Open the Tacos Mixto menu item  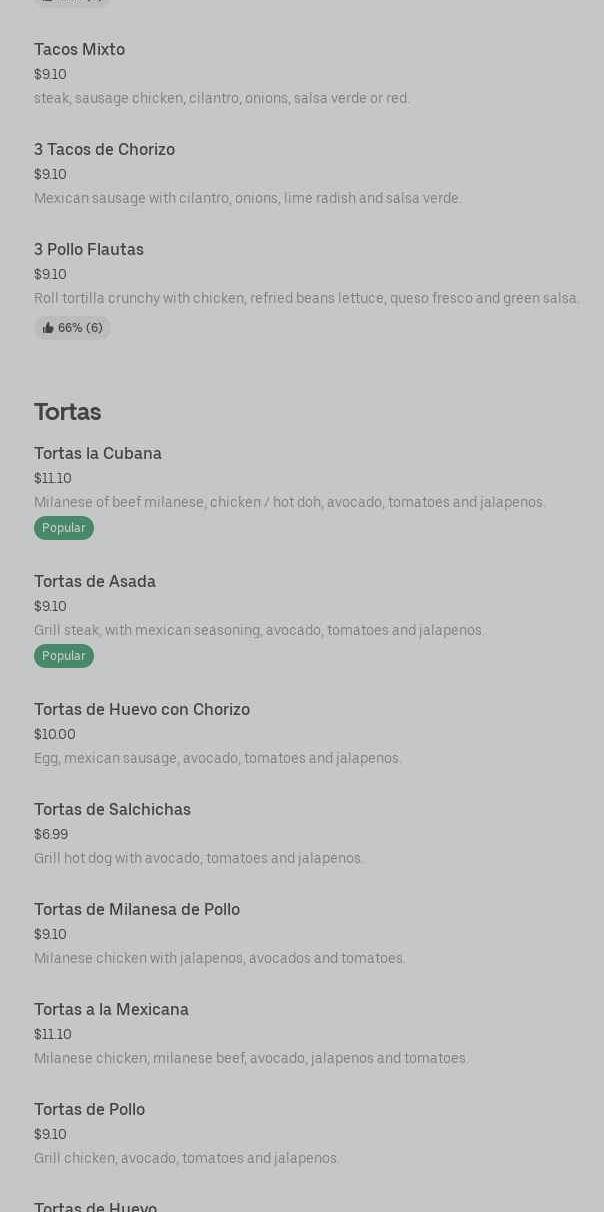pyautogui.click(x=80, y=50)
